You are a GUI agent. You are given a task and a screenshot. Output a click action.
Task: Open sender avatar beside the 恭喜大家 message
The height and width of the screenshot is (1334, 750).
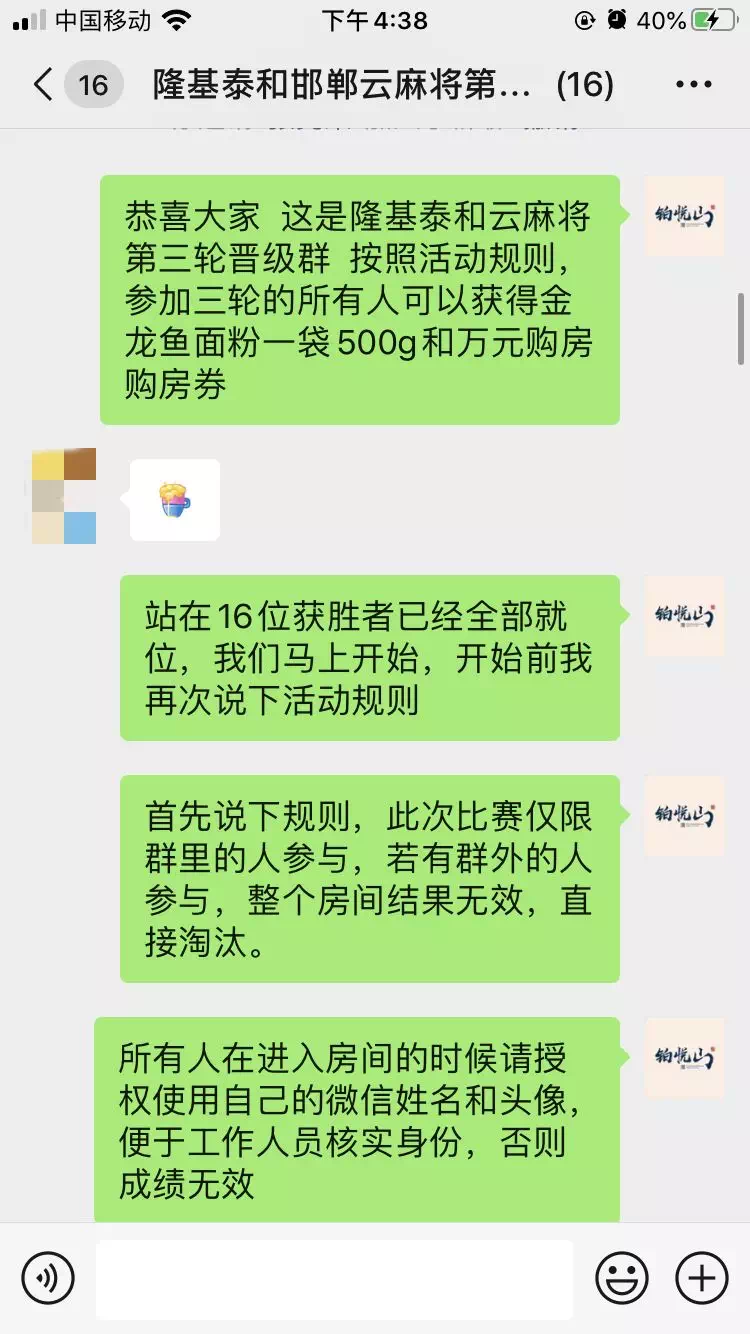point(684,216)
